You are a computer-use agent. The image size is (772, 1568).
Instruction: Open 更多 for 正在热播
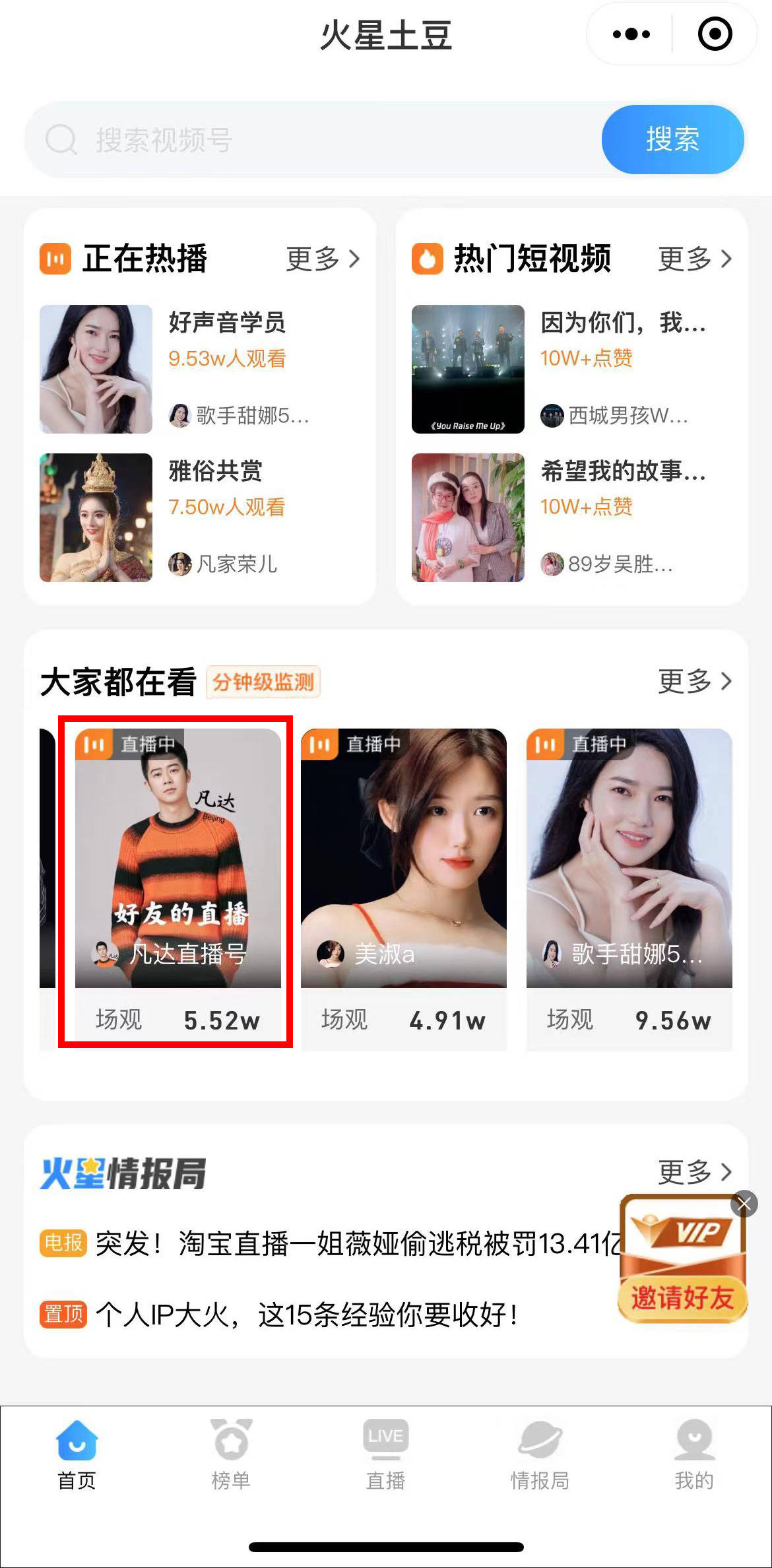pos(323,259)
